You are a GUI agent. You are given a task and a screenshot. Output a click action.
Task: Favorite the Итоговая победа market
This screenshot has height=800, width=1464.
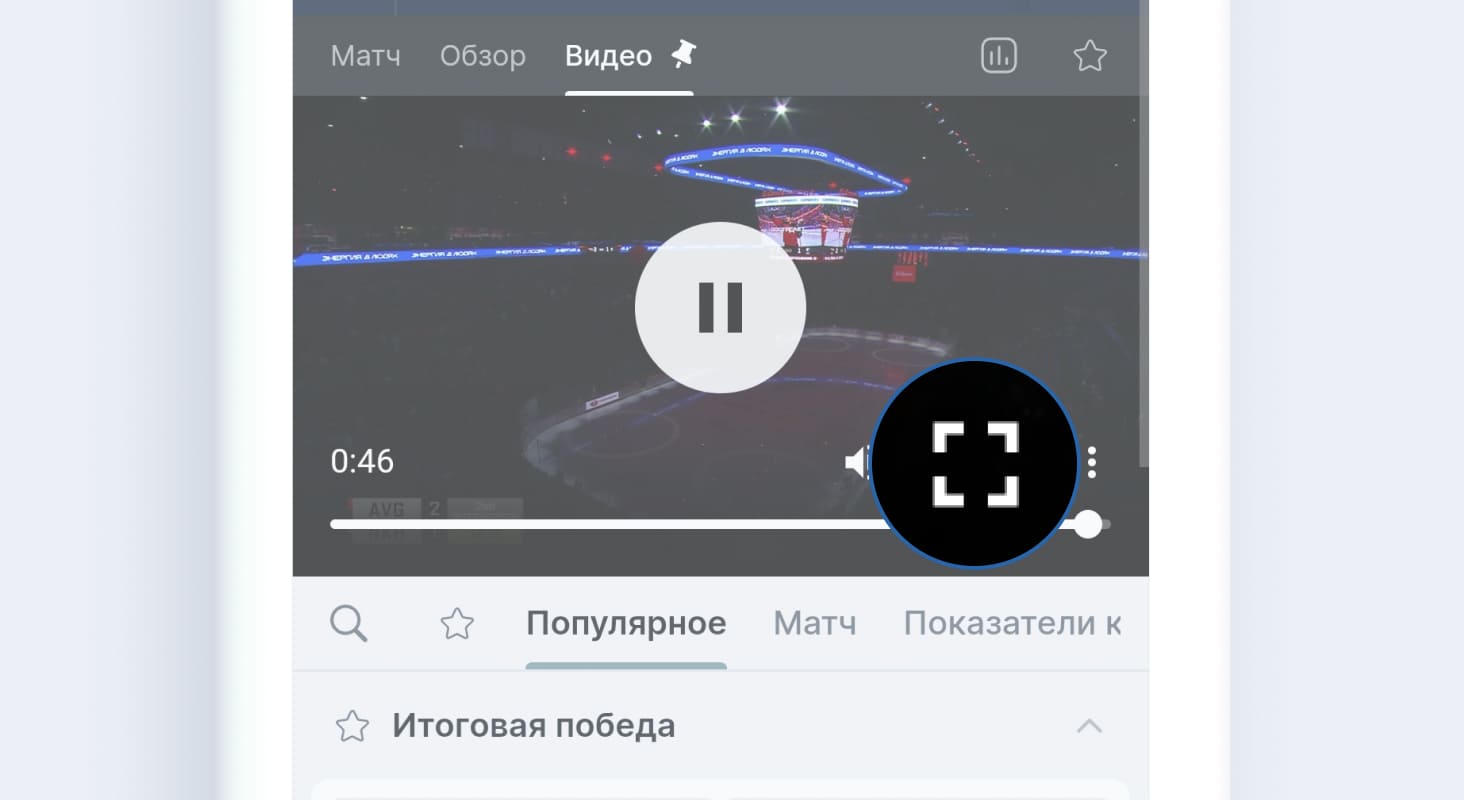pyautogui.click(x=351, y=726)
